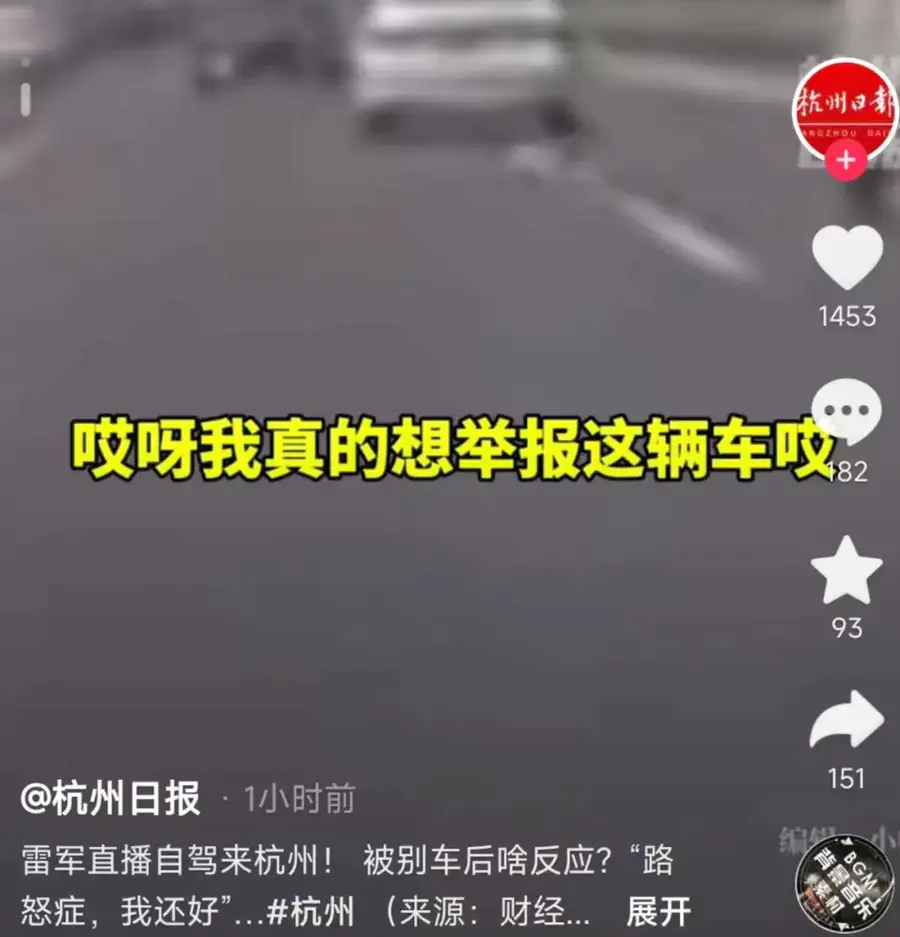
Task: Open the #杭州 hashtag in caption
Action: pos(312,912)
